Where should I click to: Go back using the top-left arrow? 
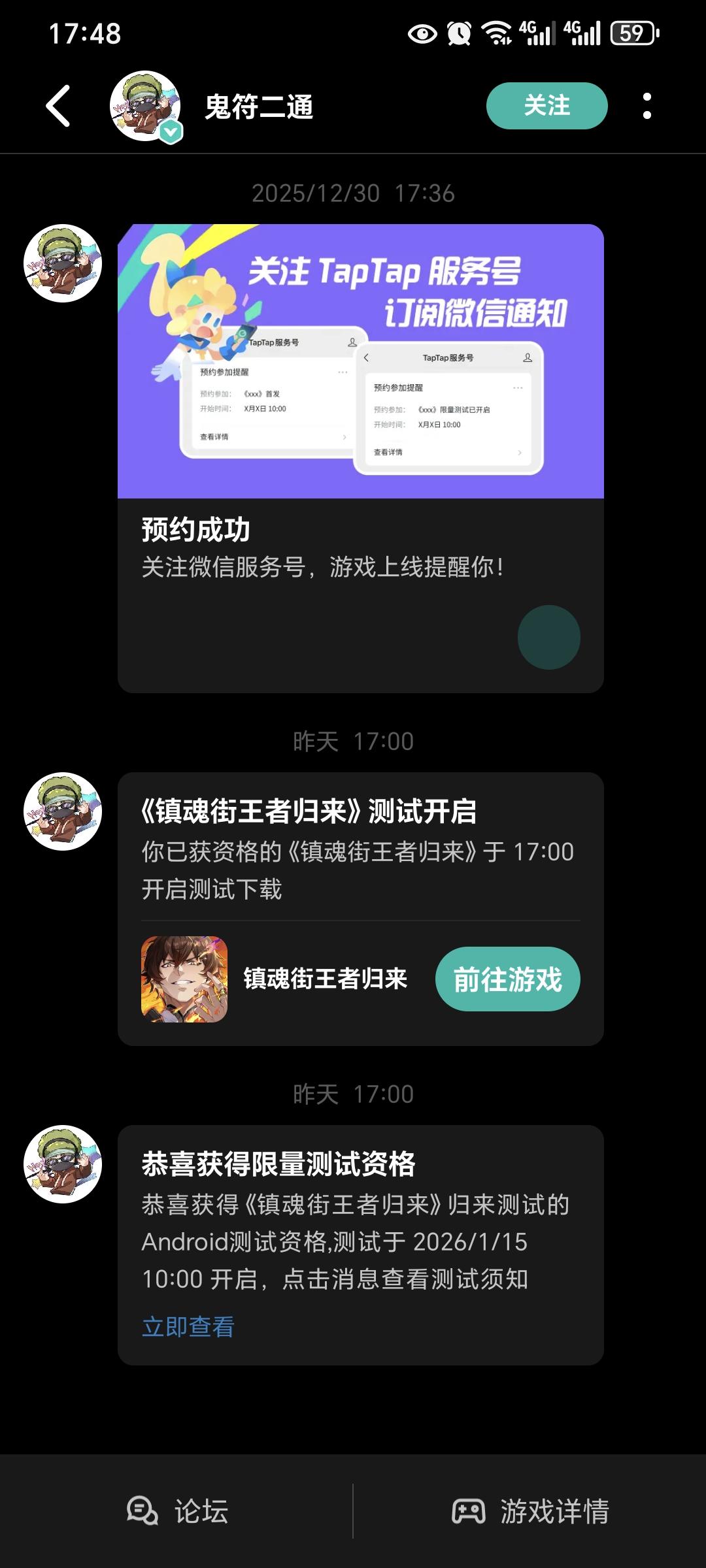[58, 106]
